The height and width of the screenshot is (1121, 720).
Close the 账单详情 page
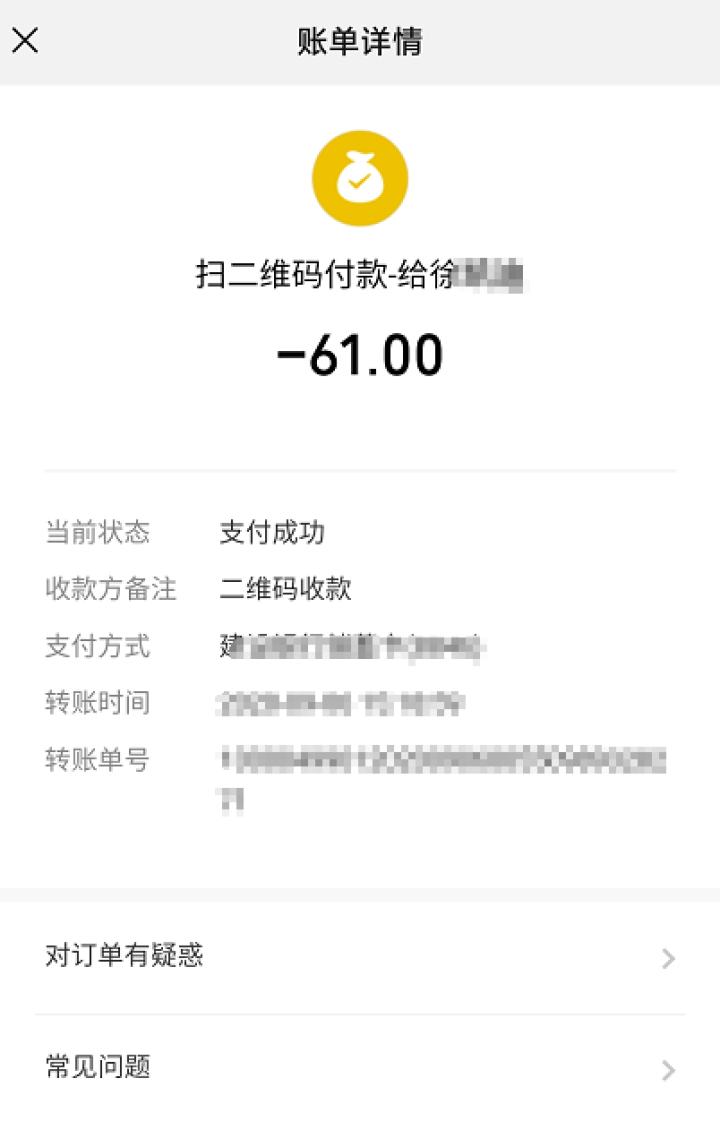[25, 41]
